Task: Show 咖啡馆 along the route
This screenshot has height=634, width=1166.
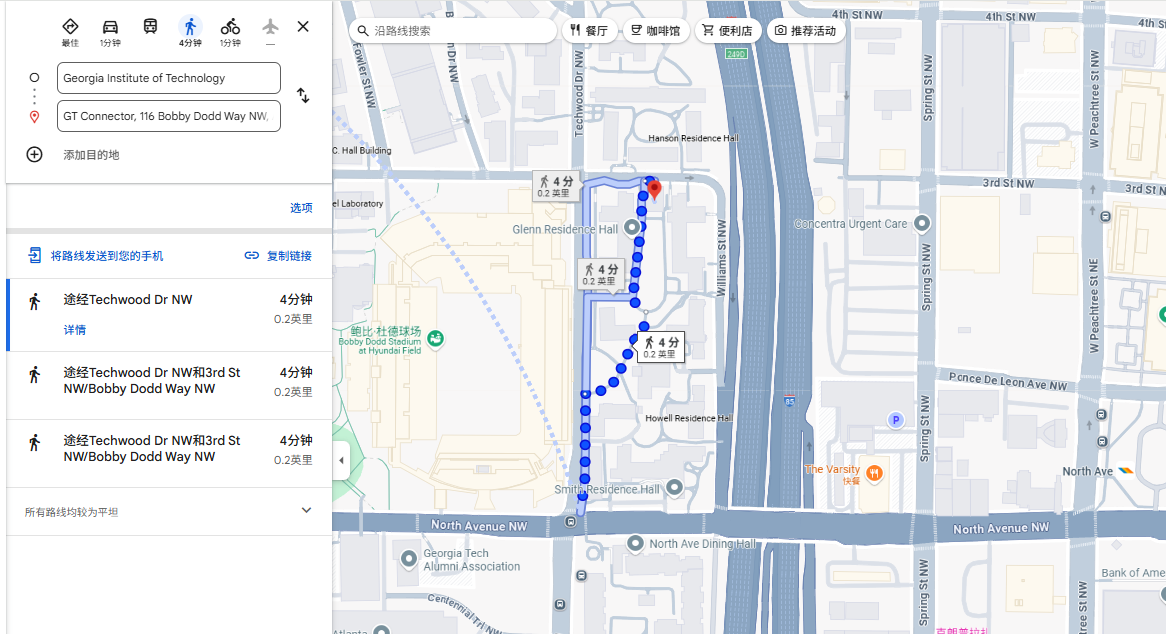Action: point(655,31)
